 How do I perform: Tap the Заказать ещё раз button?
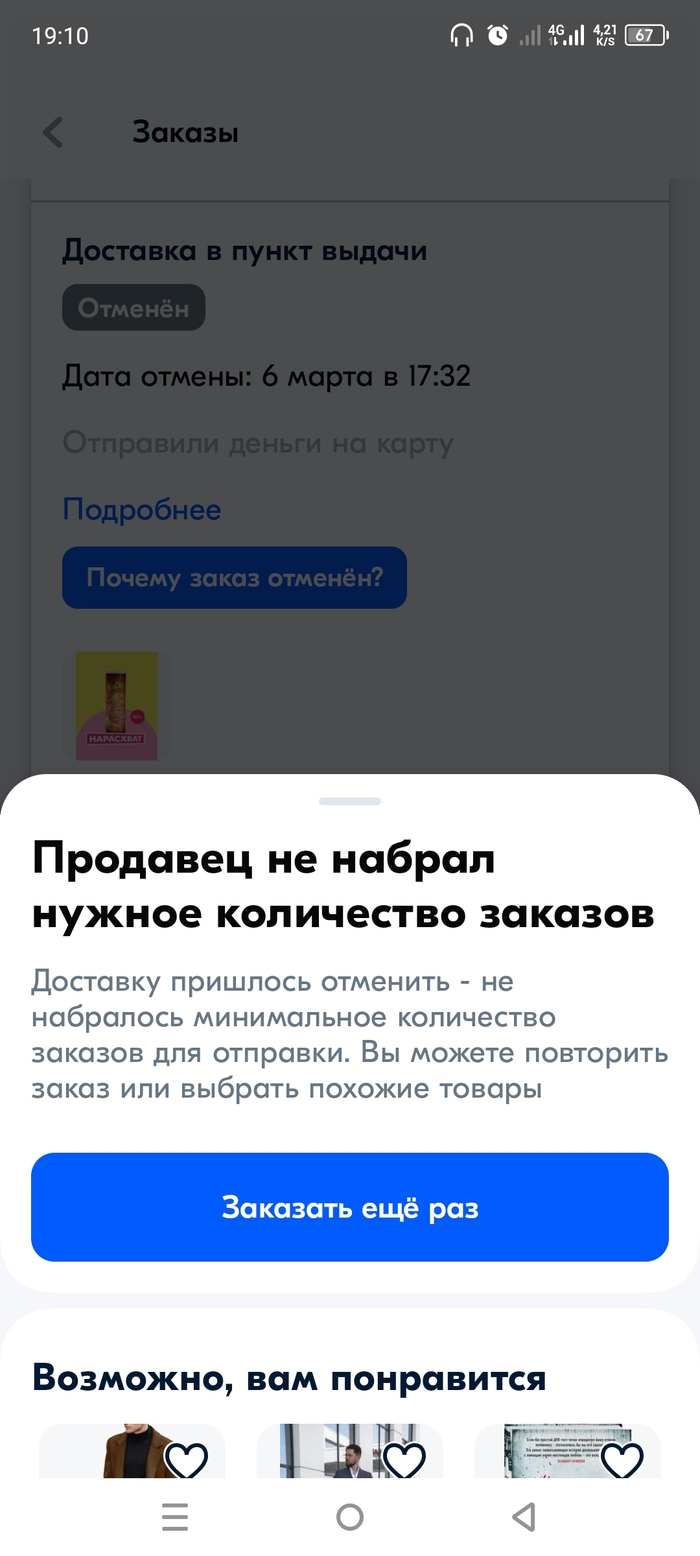coord(349,1207)
